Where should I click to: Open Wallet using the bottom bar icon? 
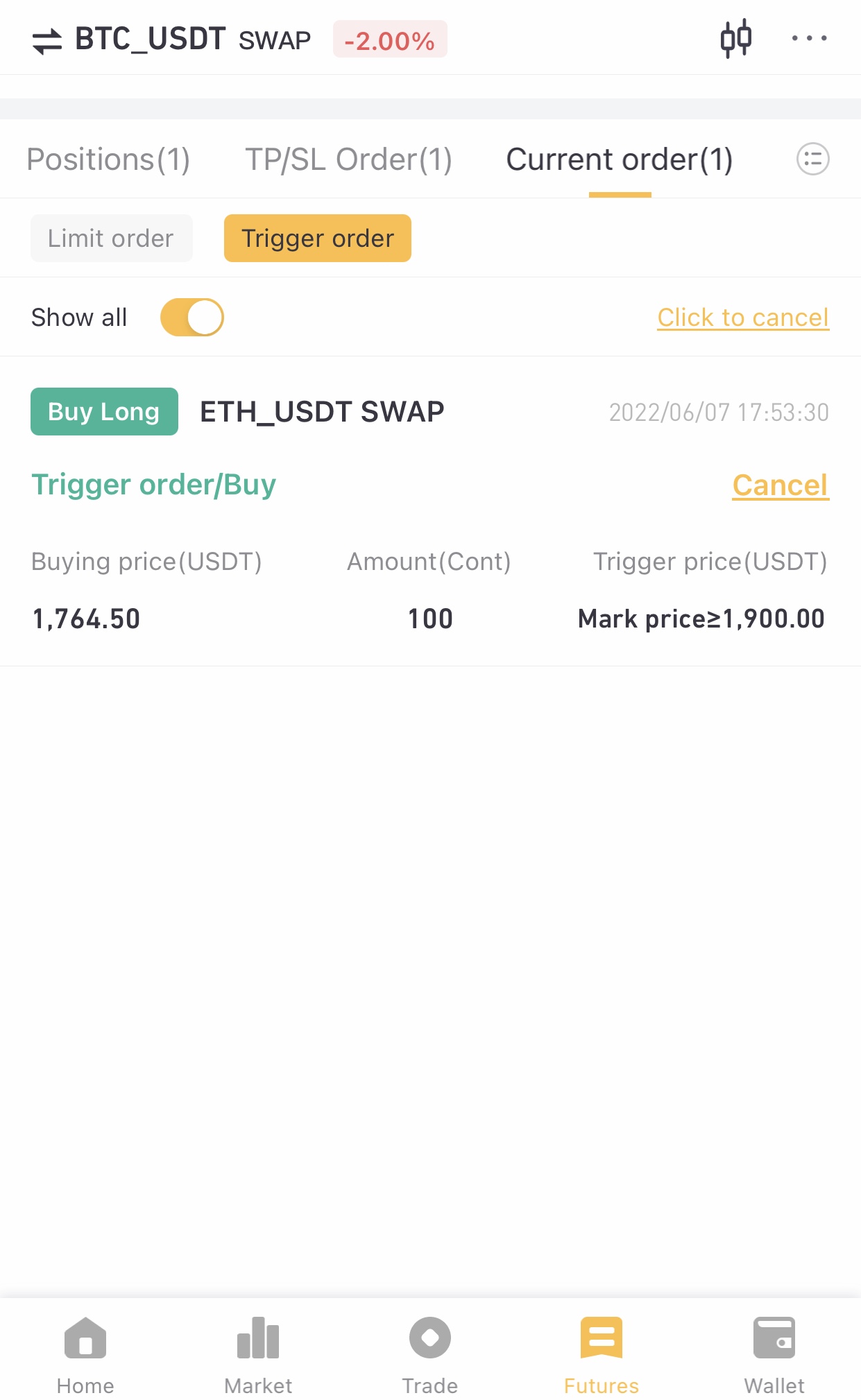click(774, 1338)
